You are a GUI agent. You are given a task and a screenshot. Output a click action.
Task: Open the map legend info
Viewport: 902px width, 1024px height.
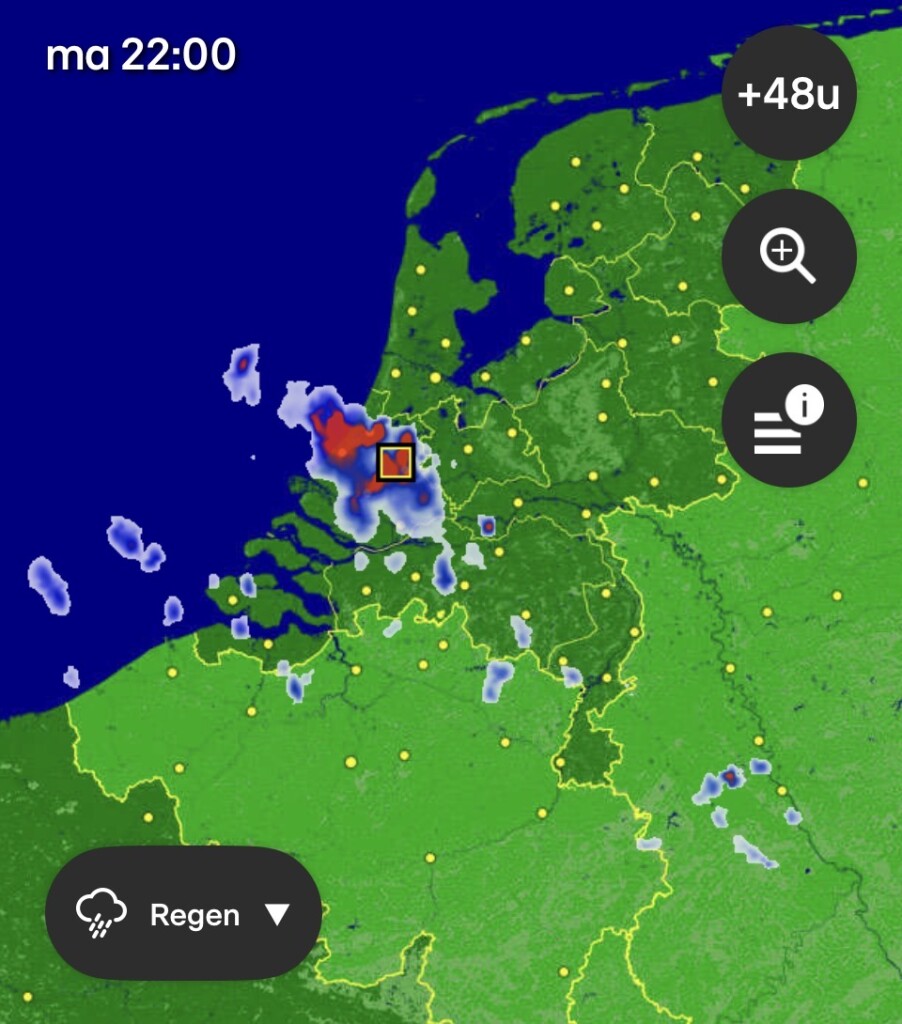click(788, 420)
